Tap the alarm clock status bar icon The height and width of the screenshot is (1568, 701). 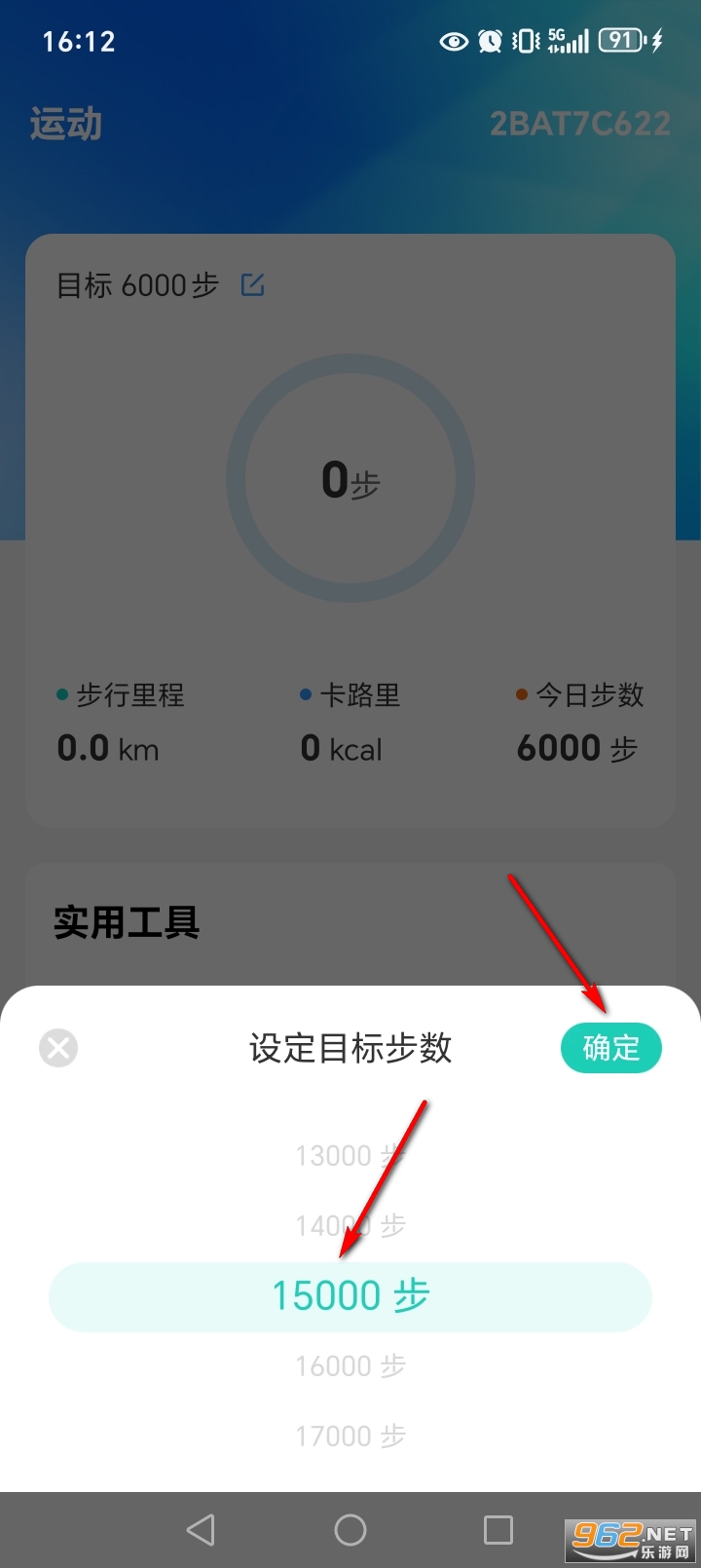(x=490, y=41)
